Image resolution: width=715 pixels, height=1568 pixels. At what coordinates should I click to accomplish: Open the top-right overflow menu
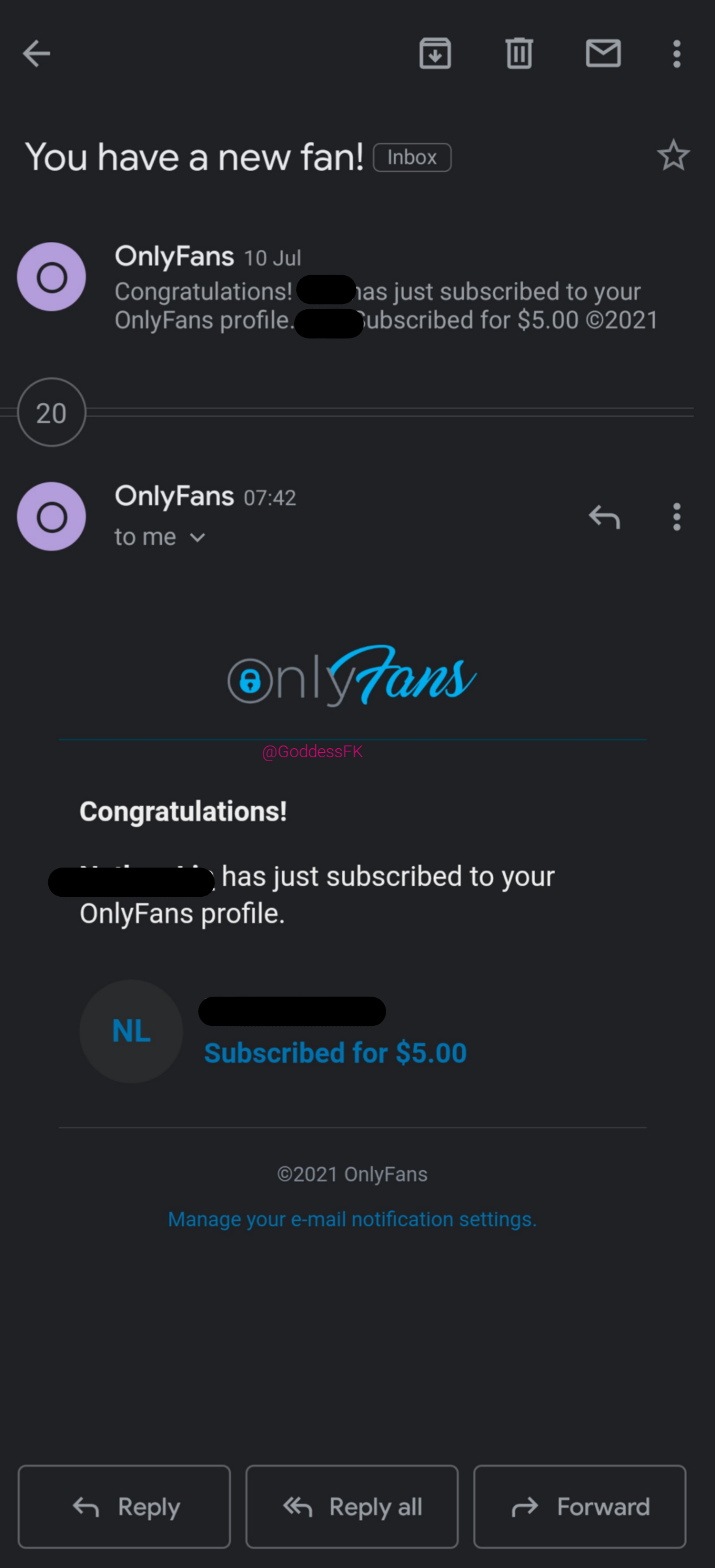click(676, 53)
